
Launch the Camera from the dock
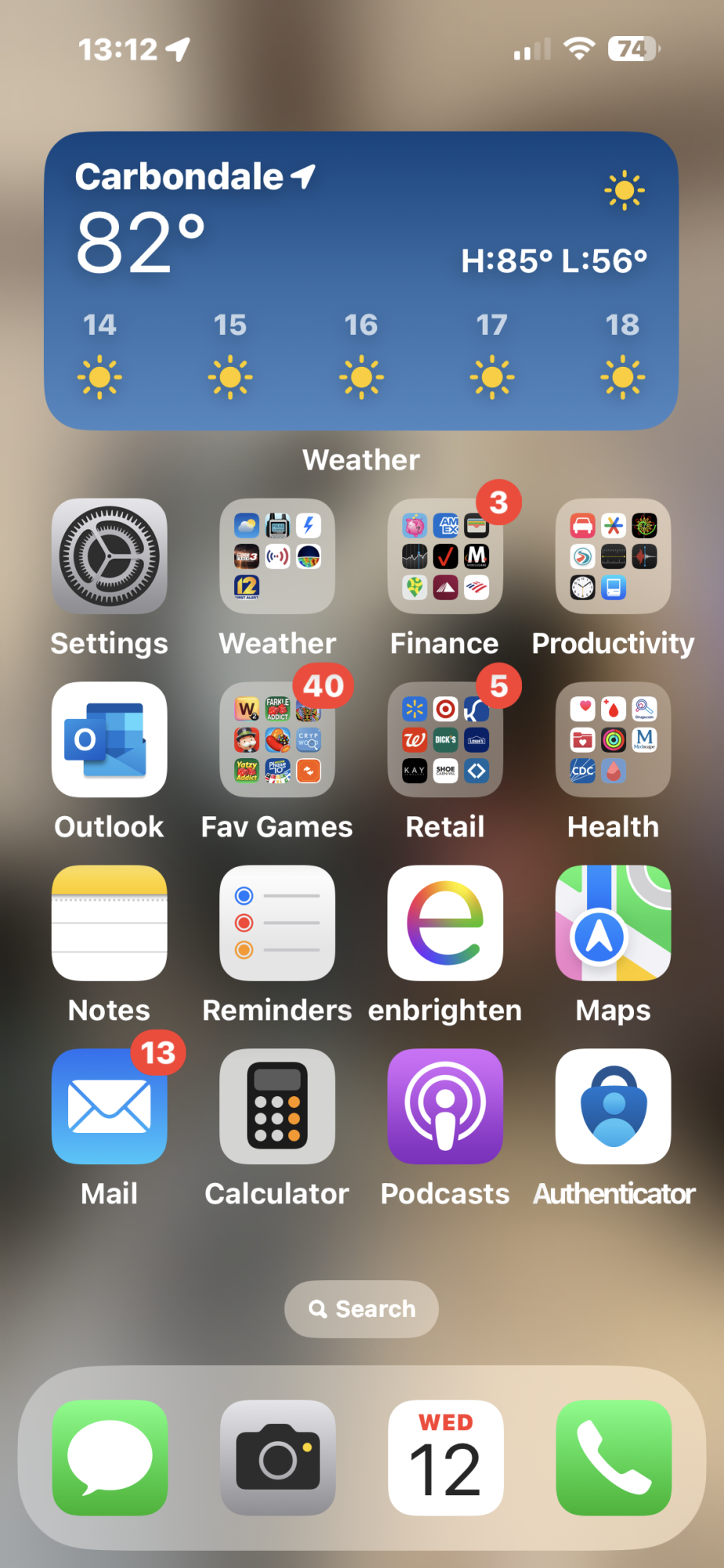[x=277, y=1457]
